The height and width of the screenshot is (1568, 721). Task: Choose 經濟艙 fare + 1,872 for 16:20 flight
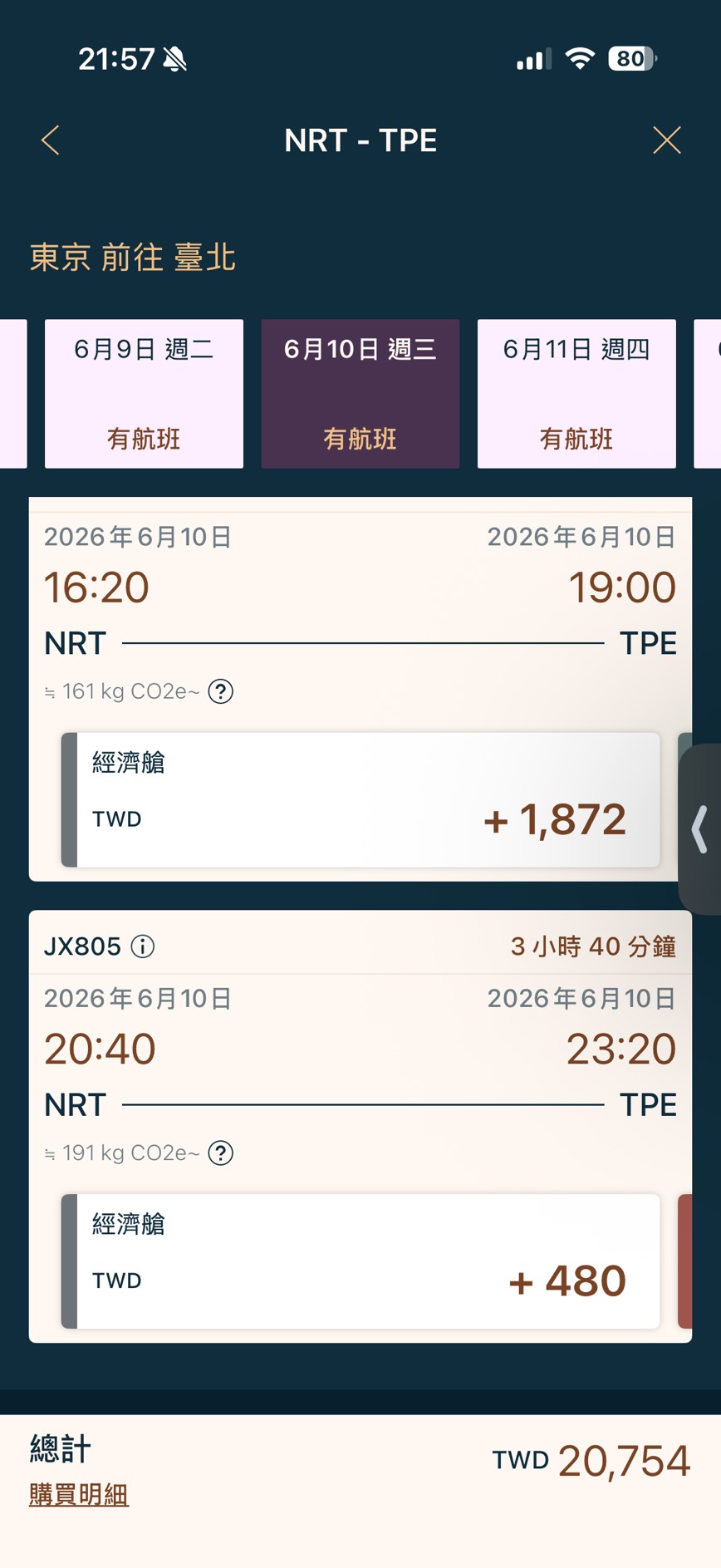click(360, 799)
